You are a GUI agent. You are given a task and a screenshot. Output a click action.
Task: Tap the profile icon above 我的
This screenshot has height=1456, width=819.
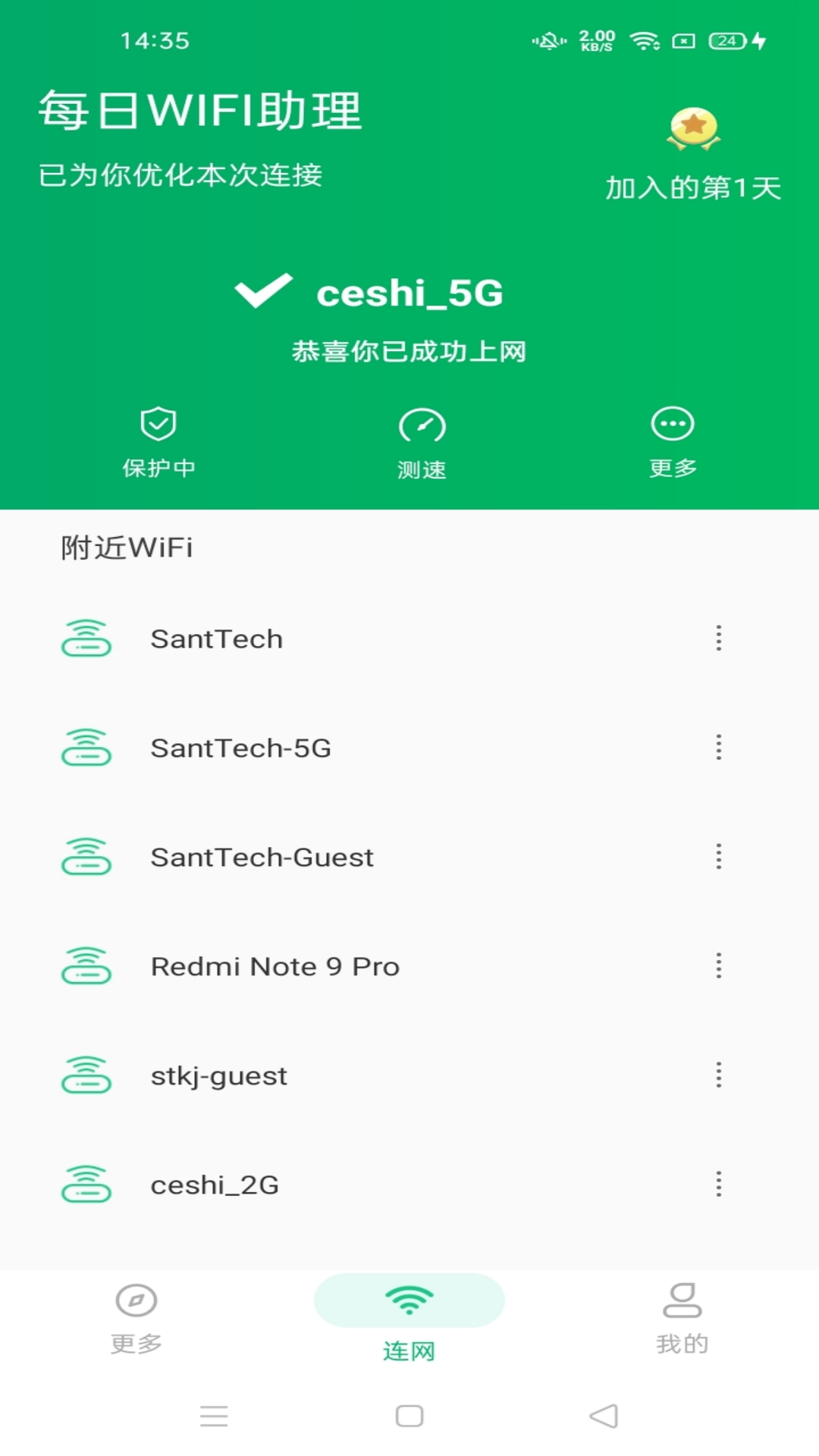[681, 1299]
